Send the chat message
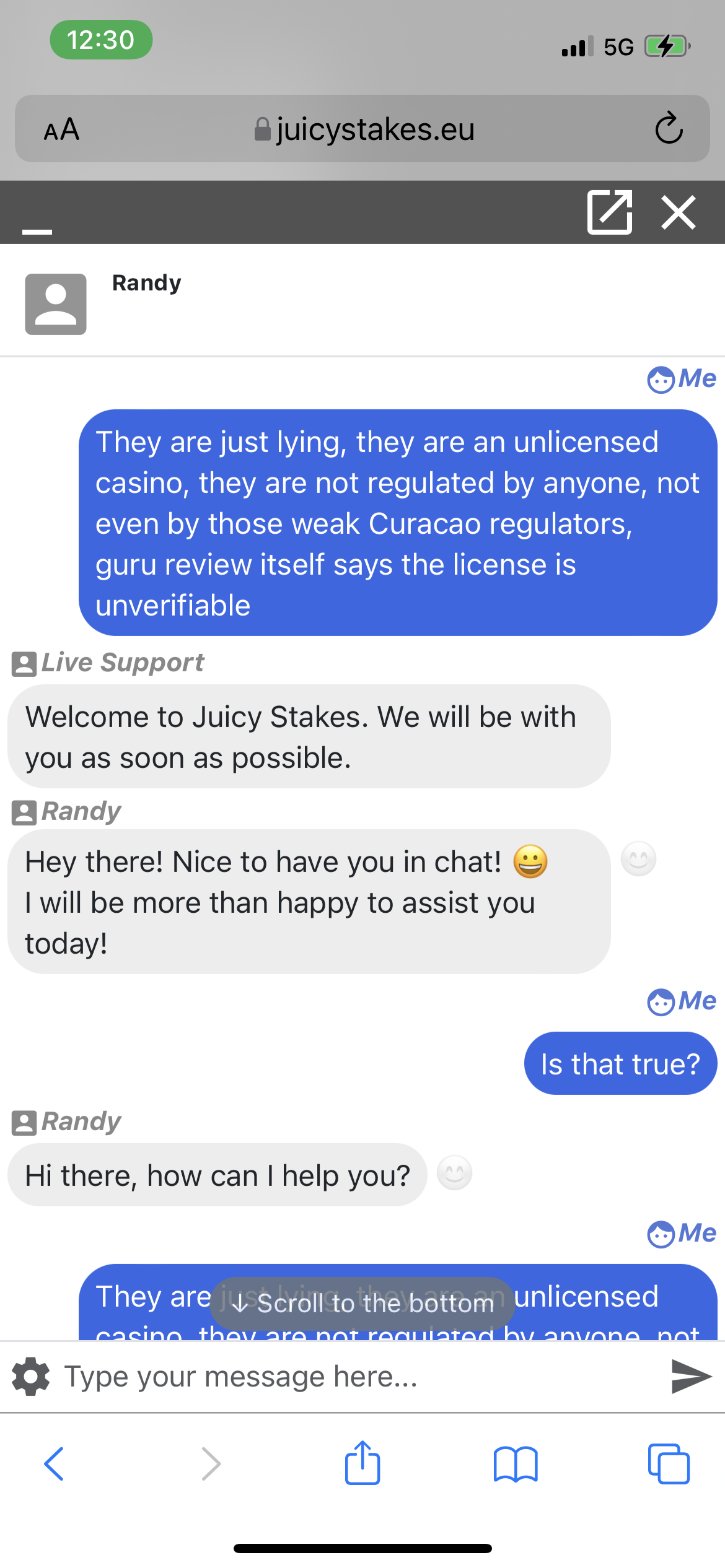Viewport: 725px width, 1568px height. pos(692,1377)
